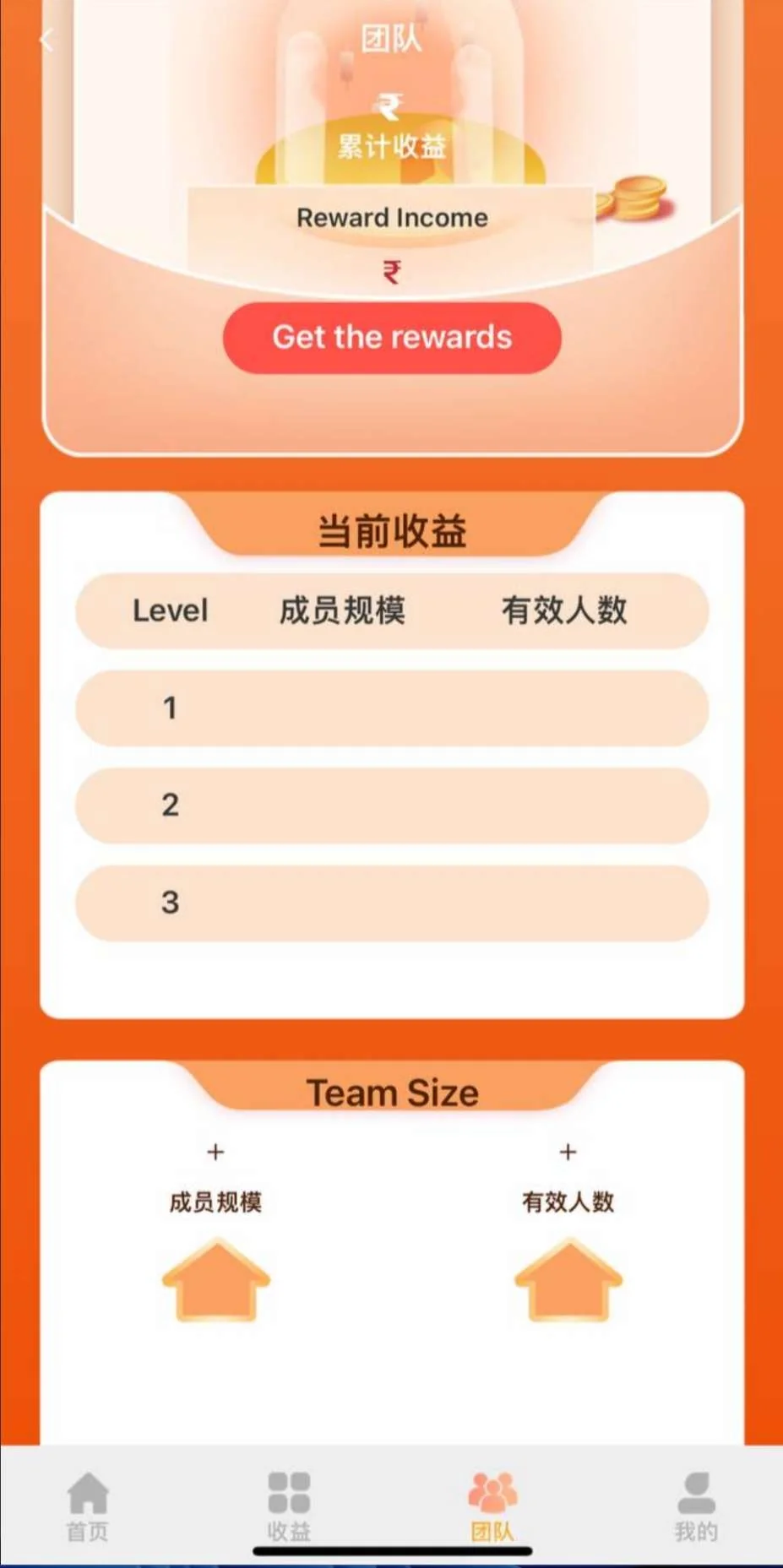Go to the 我的 profile tab
This screenshot has height=1568, width=783.
(x=696, y=1506)
